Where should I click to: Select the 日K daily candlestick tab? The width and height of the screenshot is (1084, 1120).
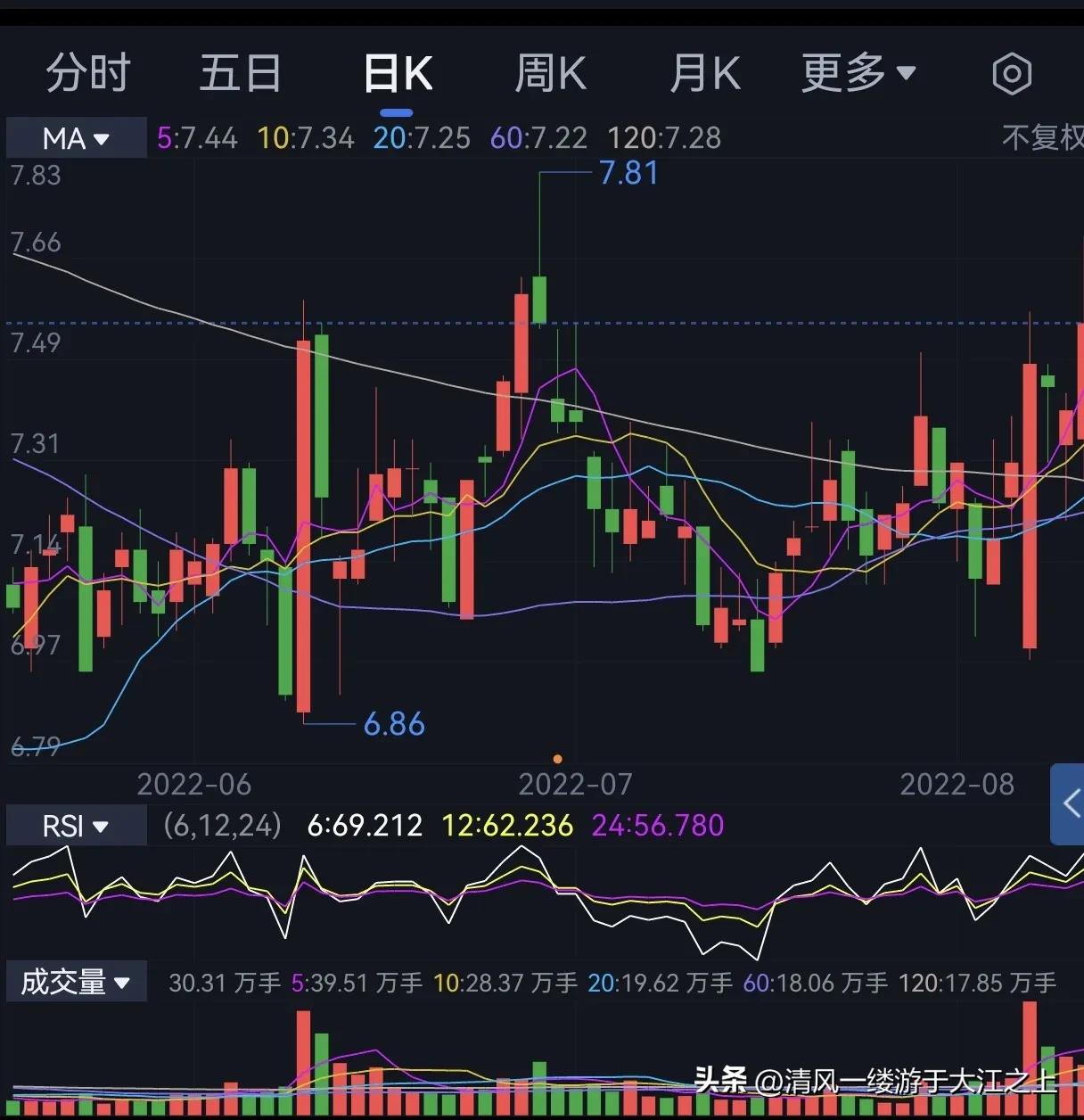397,72
